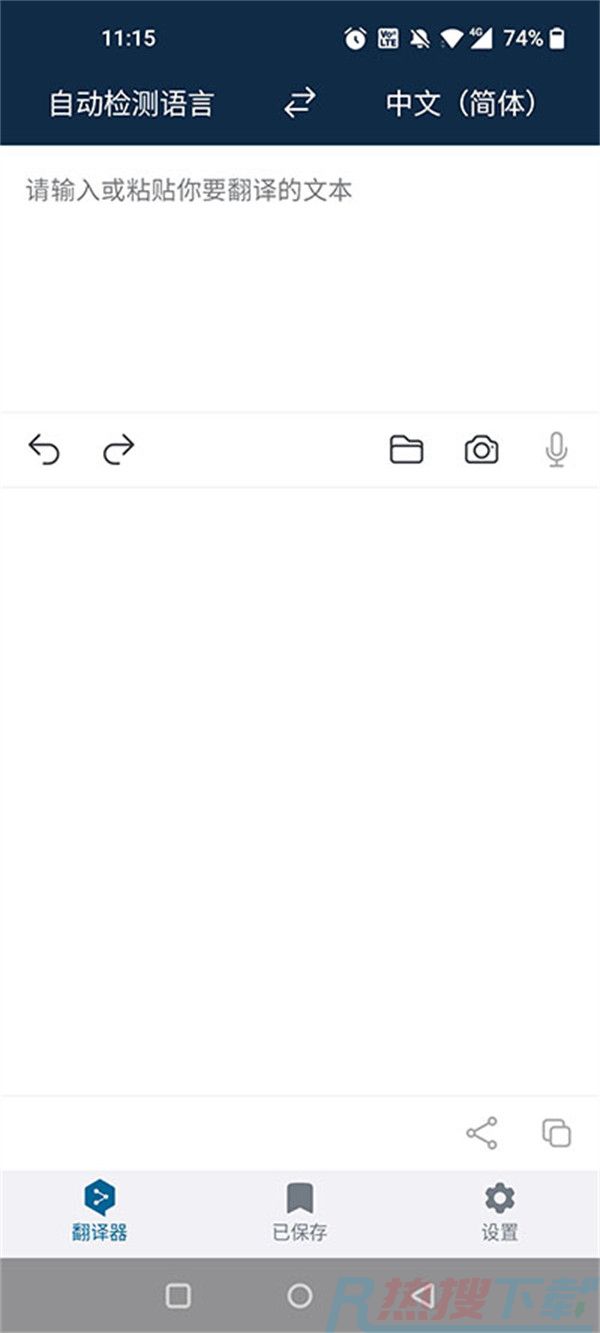Go to home screen via system home button
This screenshot has width=600, height=1333.
(300, 1296)
